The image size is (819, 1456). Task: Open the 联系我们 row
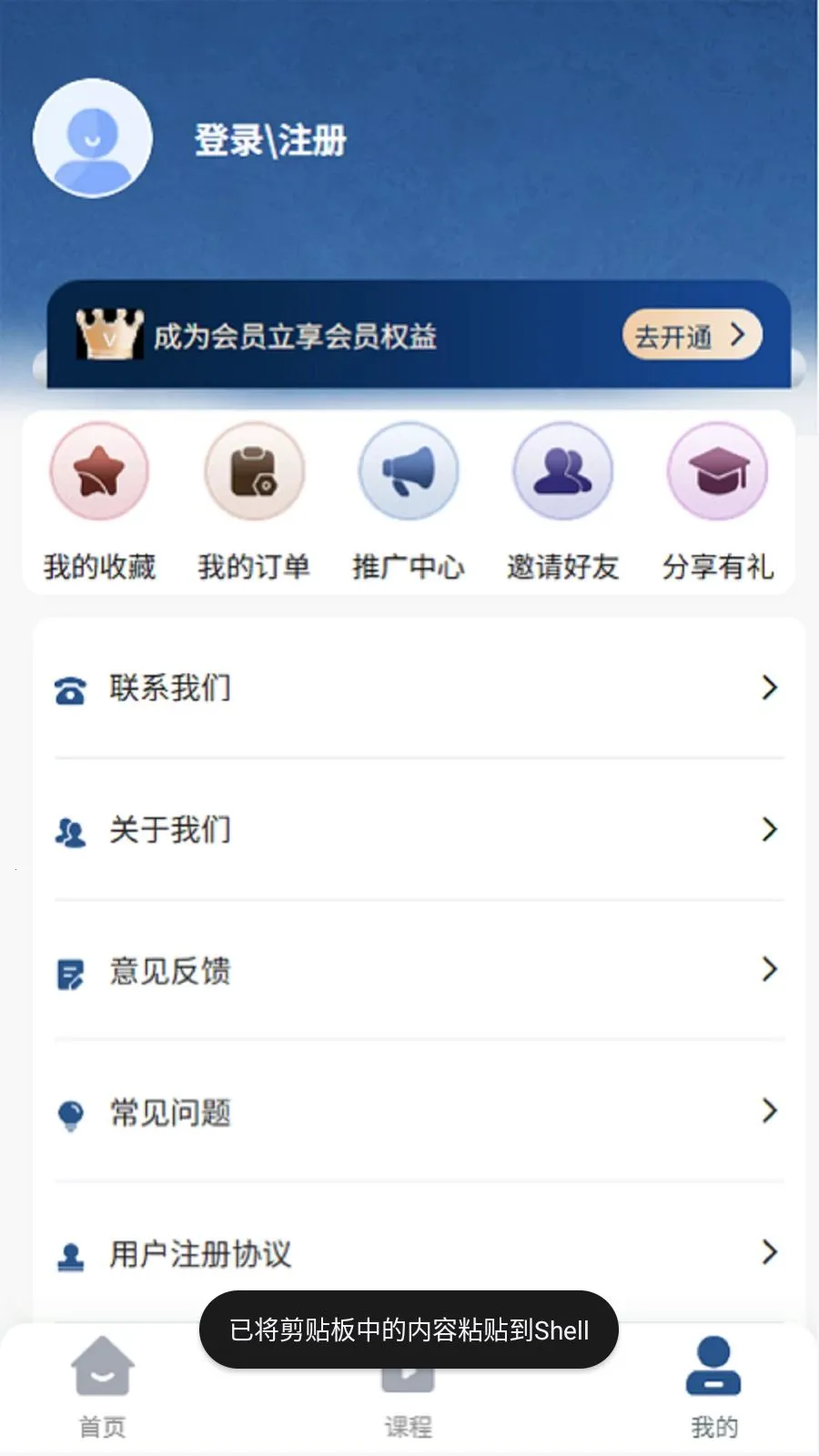[x=419, y=688]
